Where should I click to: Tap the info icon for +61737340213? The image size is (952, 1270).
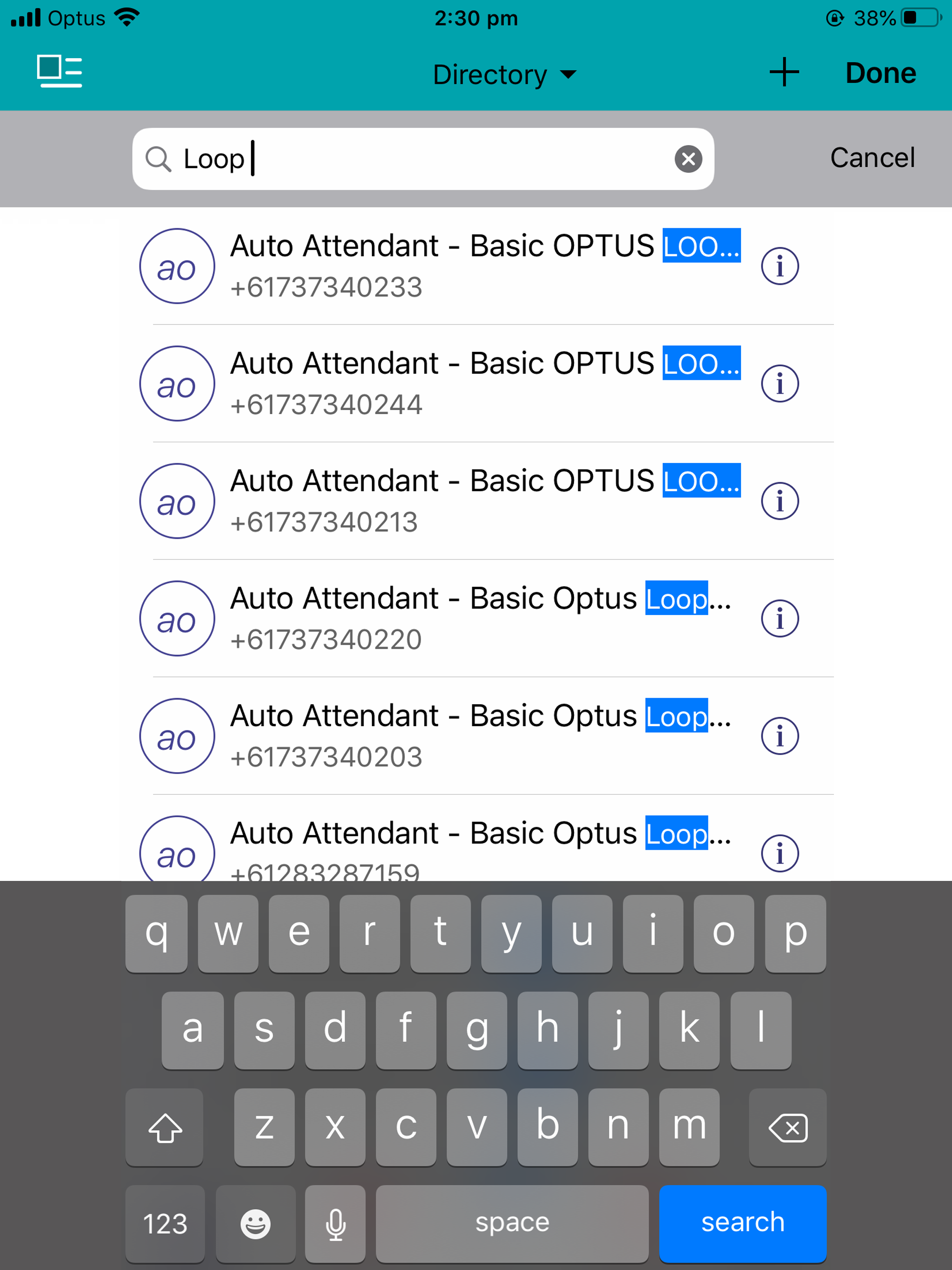point(780,501)
